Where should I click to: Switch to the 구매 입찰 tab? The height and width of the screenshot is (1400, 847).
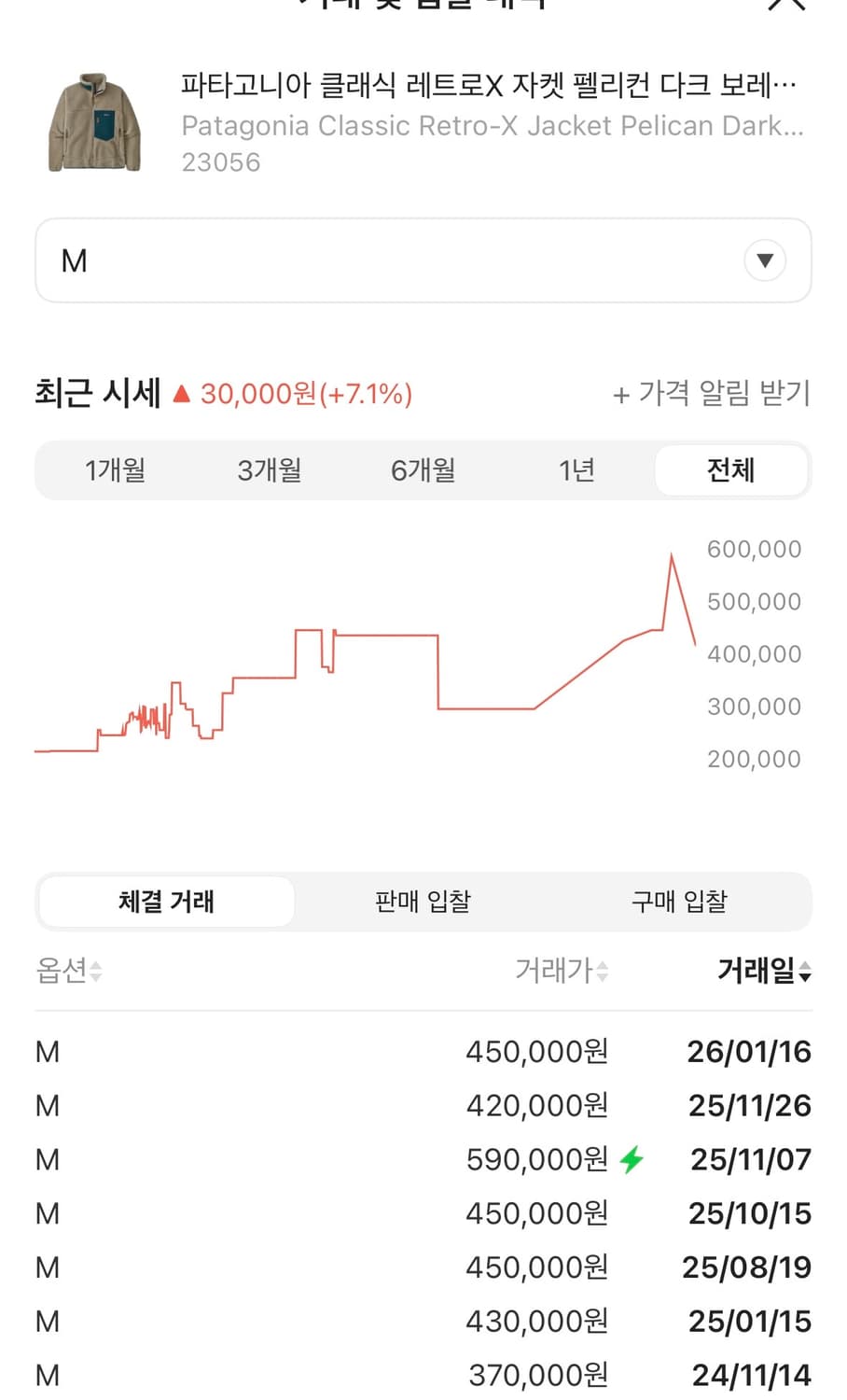(678, 902)
